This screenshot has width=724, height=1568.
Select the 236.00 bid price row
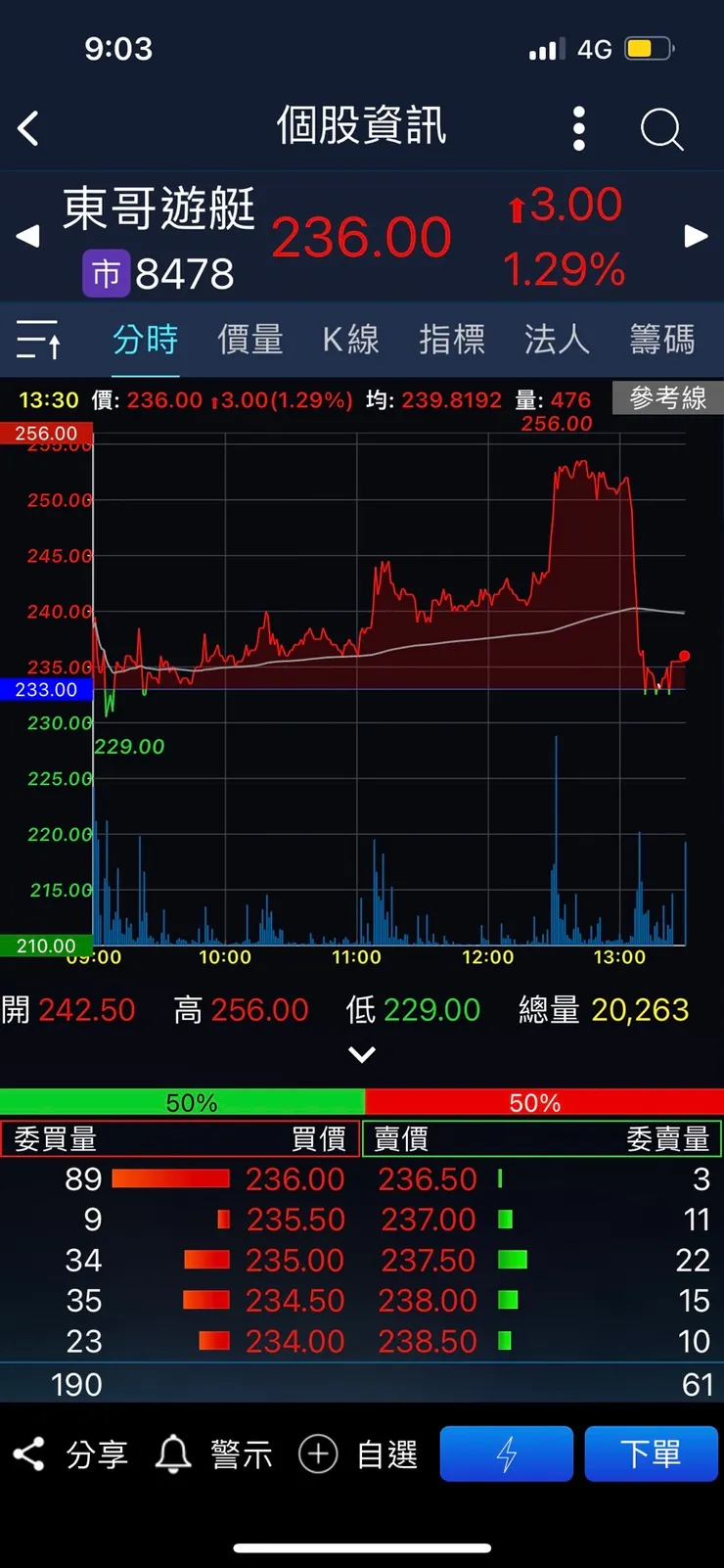(294, 1178)
